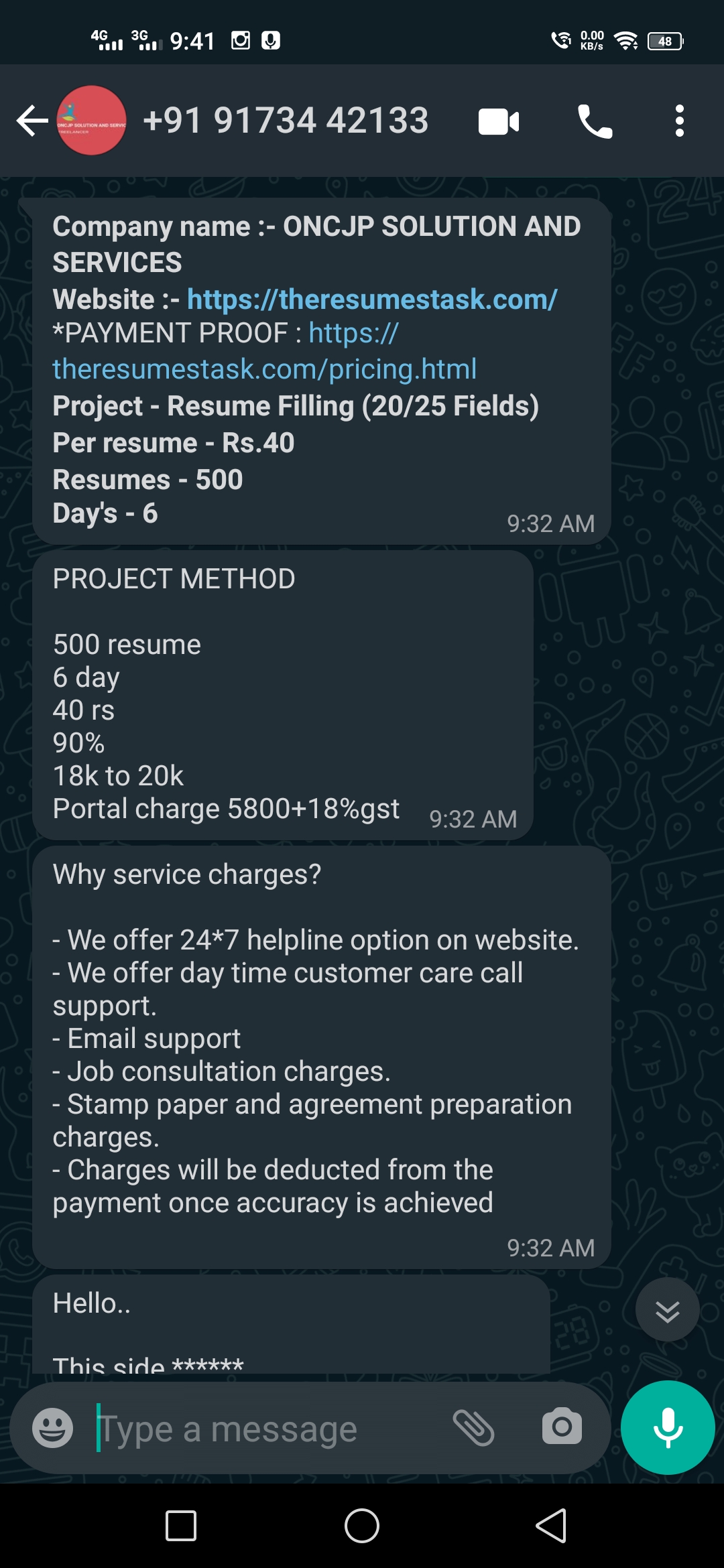Jump to the latest messages
The height and width of the screenshot is (1568, 724).
667,1310
